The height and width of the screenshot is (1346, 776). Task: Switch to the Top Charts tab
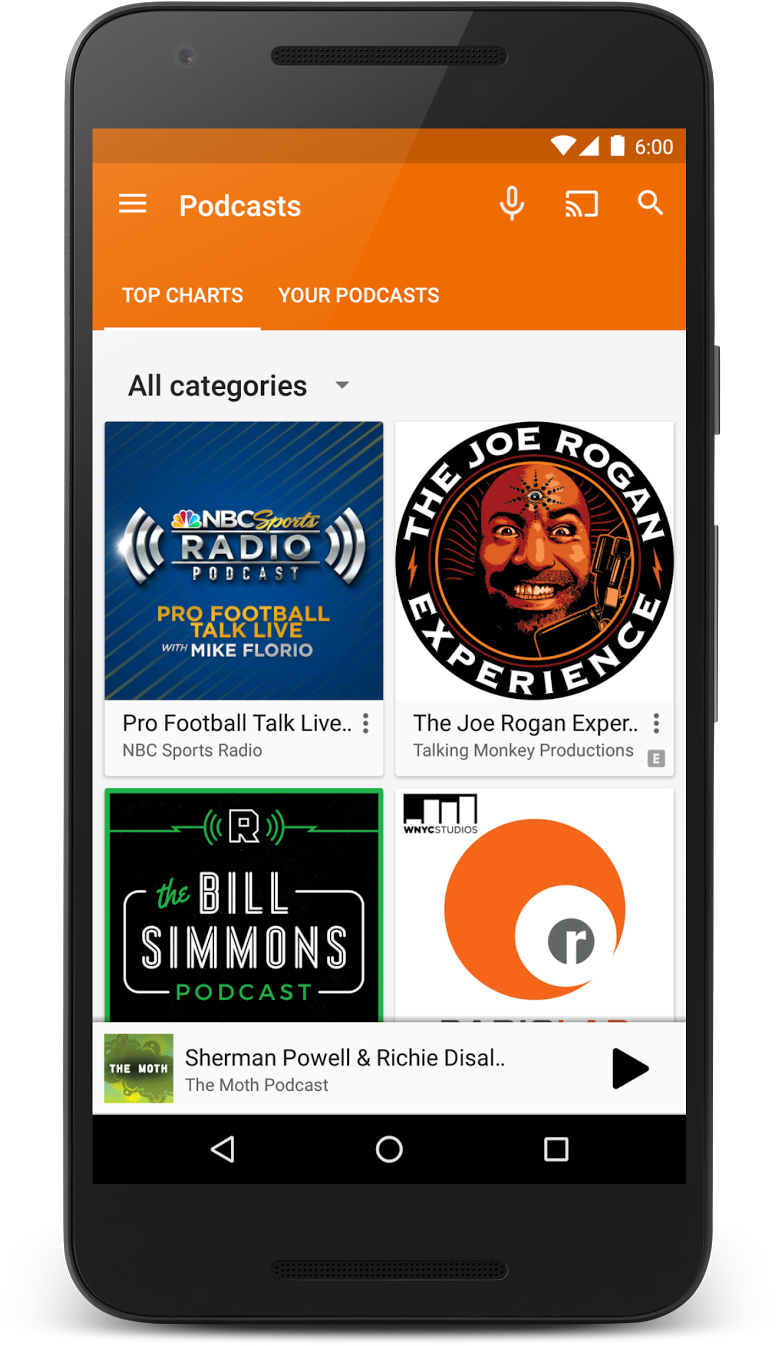182,295
